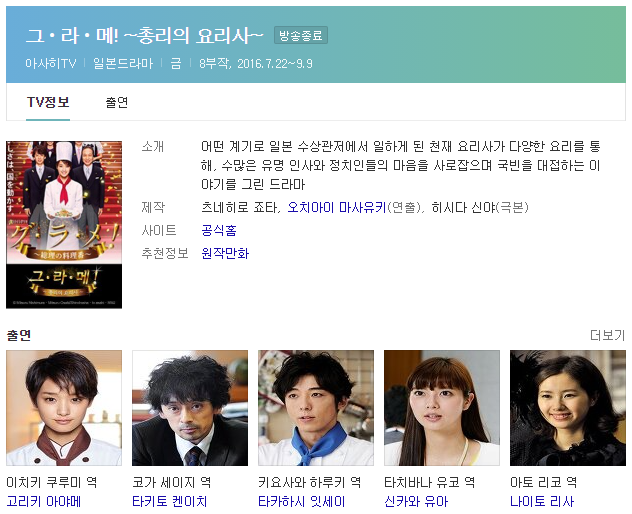
Task: Tap the 아토 리코 cast photo
Action: pyautogui.click(x=567, y=408)
